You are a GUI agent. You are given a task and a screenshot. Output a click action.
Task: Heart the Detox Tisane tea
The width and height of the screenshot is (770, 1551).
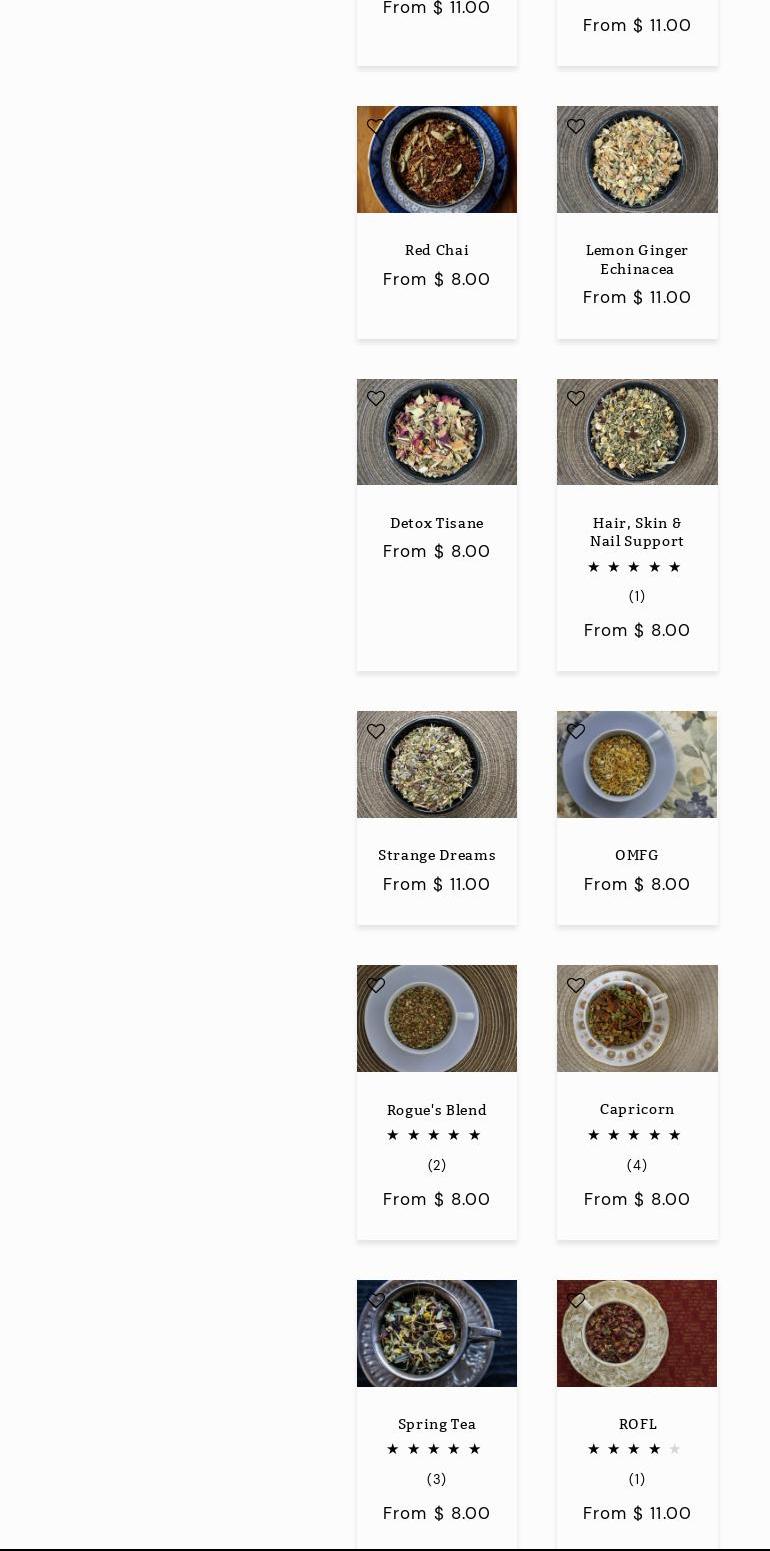click(376, 399)
